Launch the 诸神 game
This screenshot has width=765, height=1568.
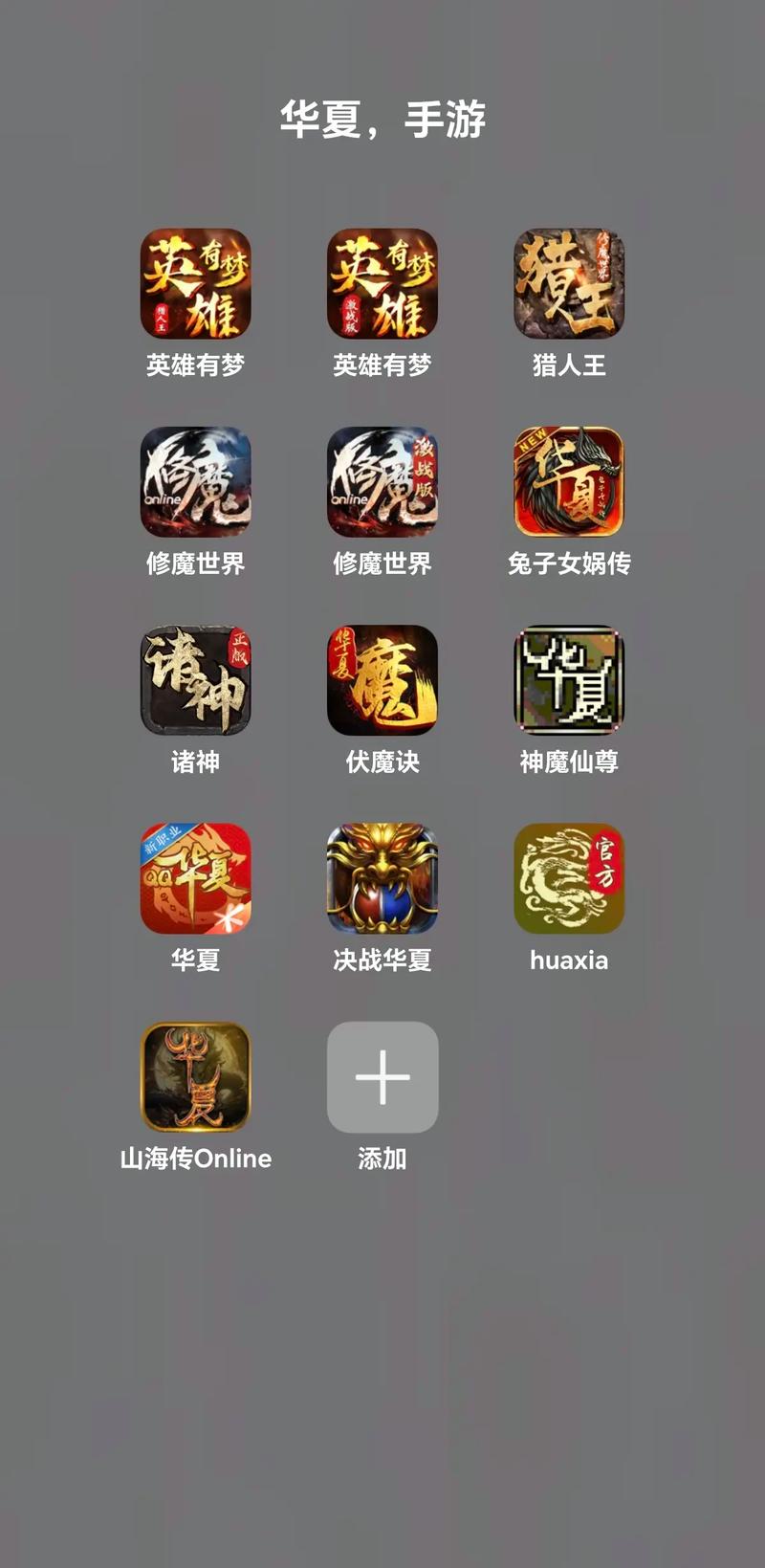[196, 680]
